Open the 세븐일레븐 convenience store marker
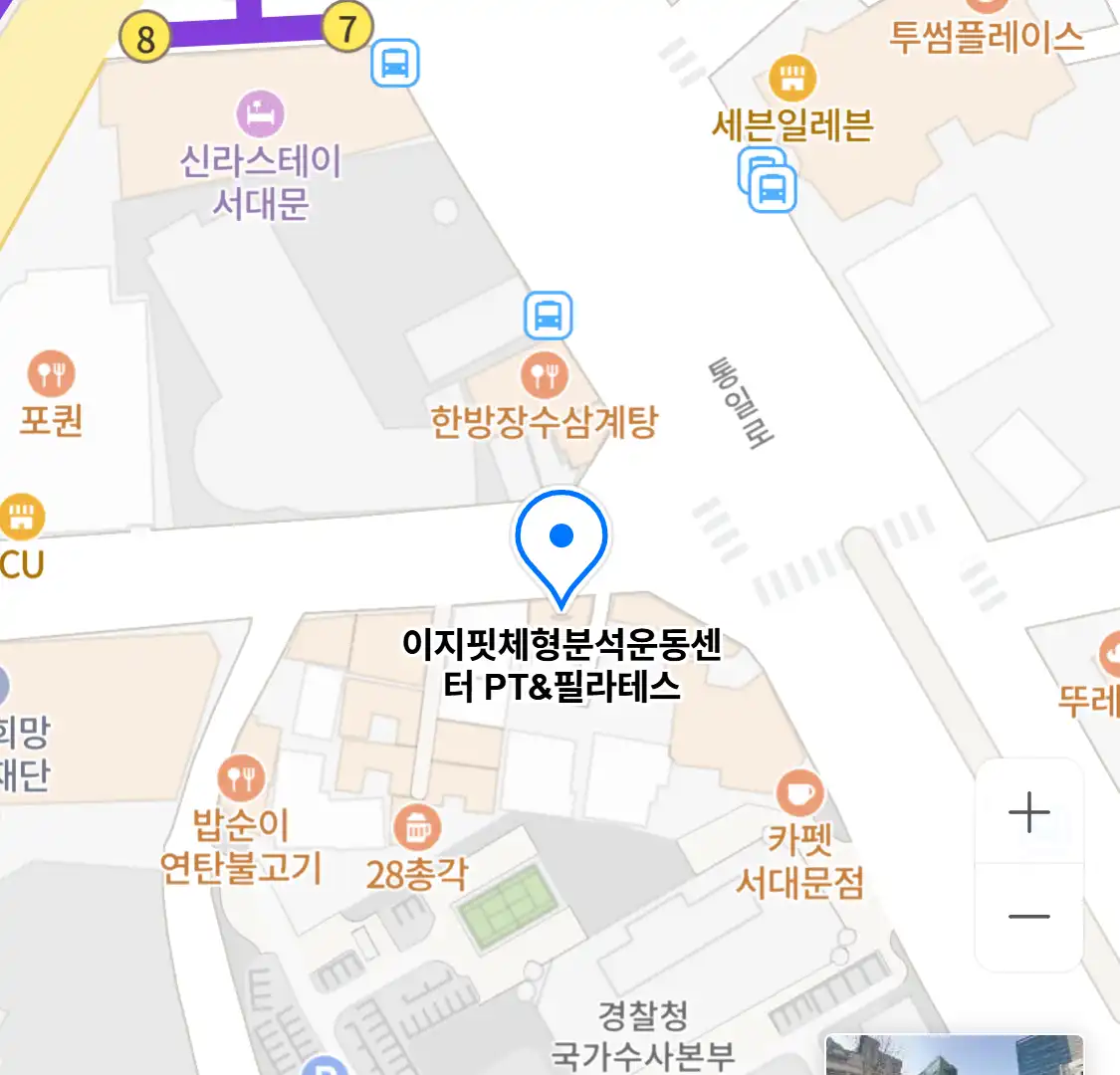Screen dimensions: 1120x1075 click(x=792, y=79)
